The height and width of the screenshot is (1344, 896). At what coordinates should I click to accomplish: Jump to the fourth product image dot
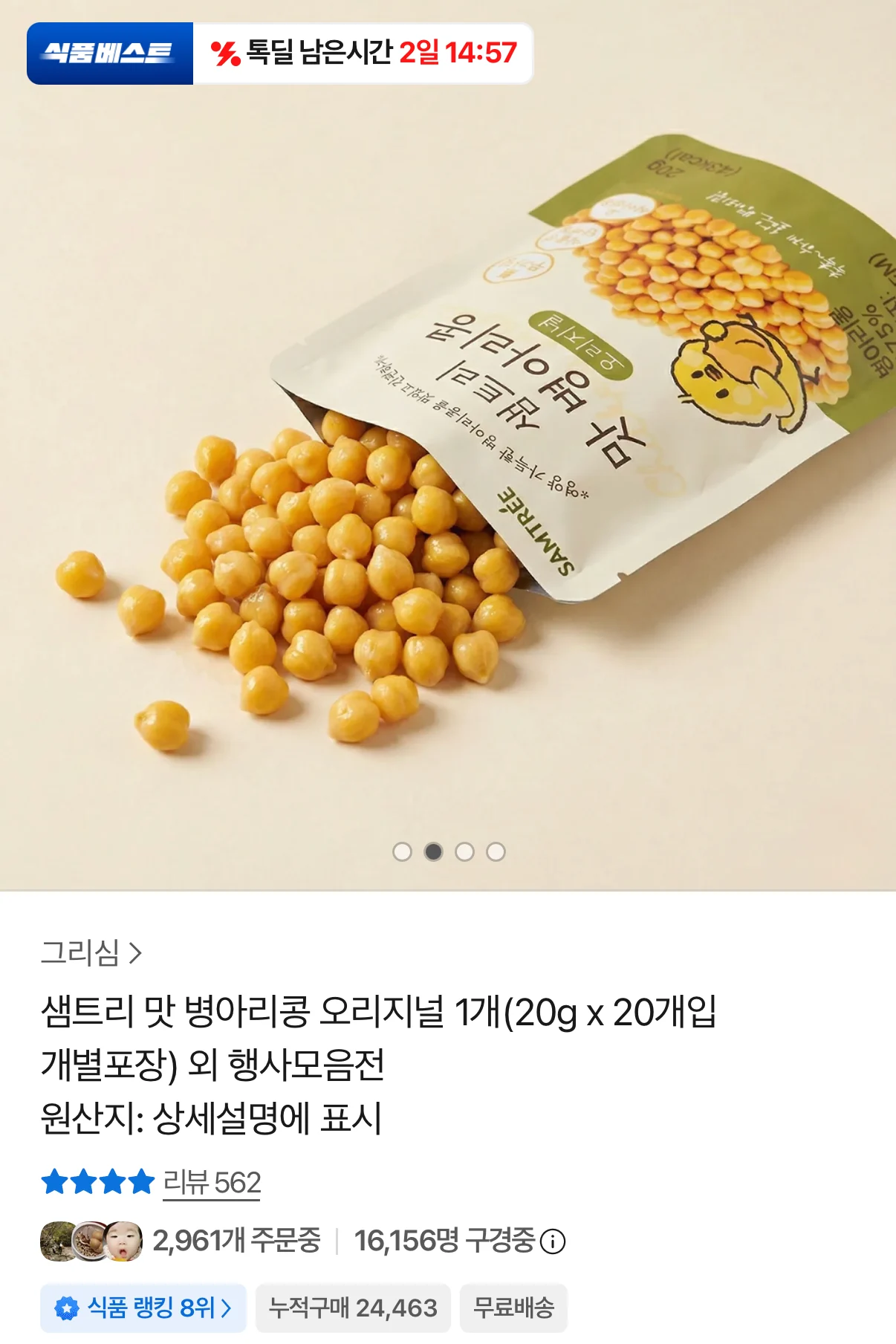496,851
